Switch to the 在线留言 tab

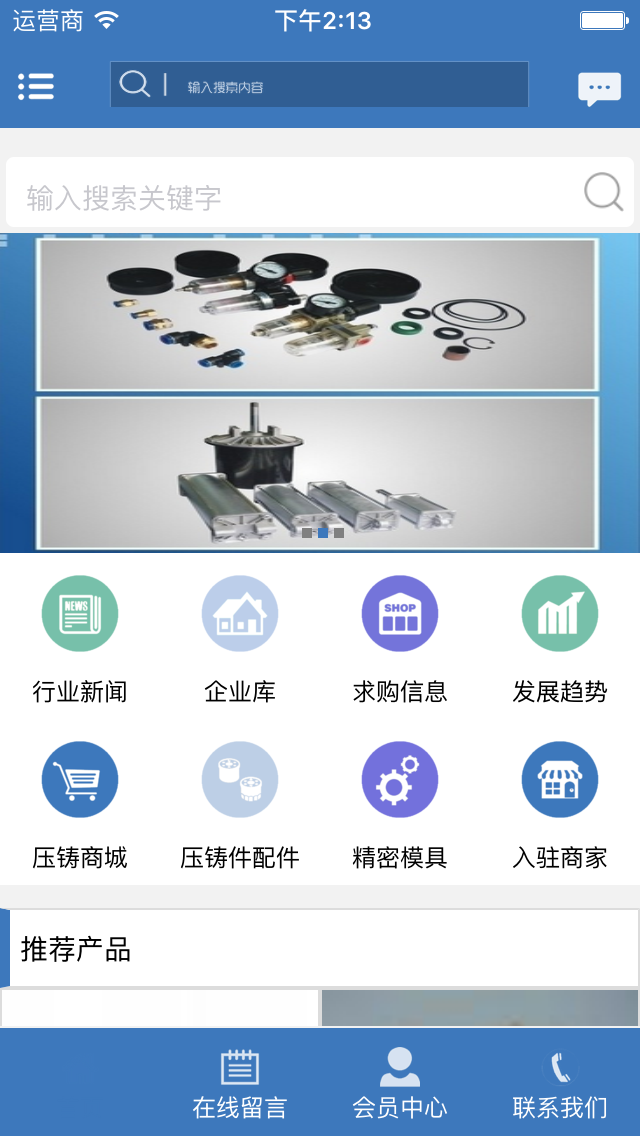pyautogui.click(x=240, y=1083)
